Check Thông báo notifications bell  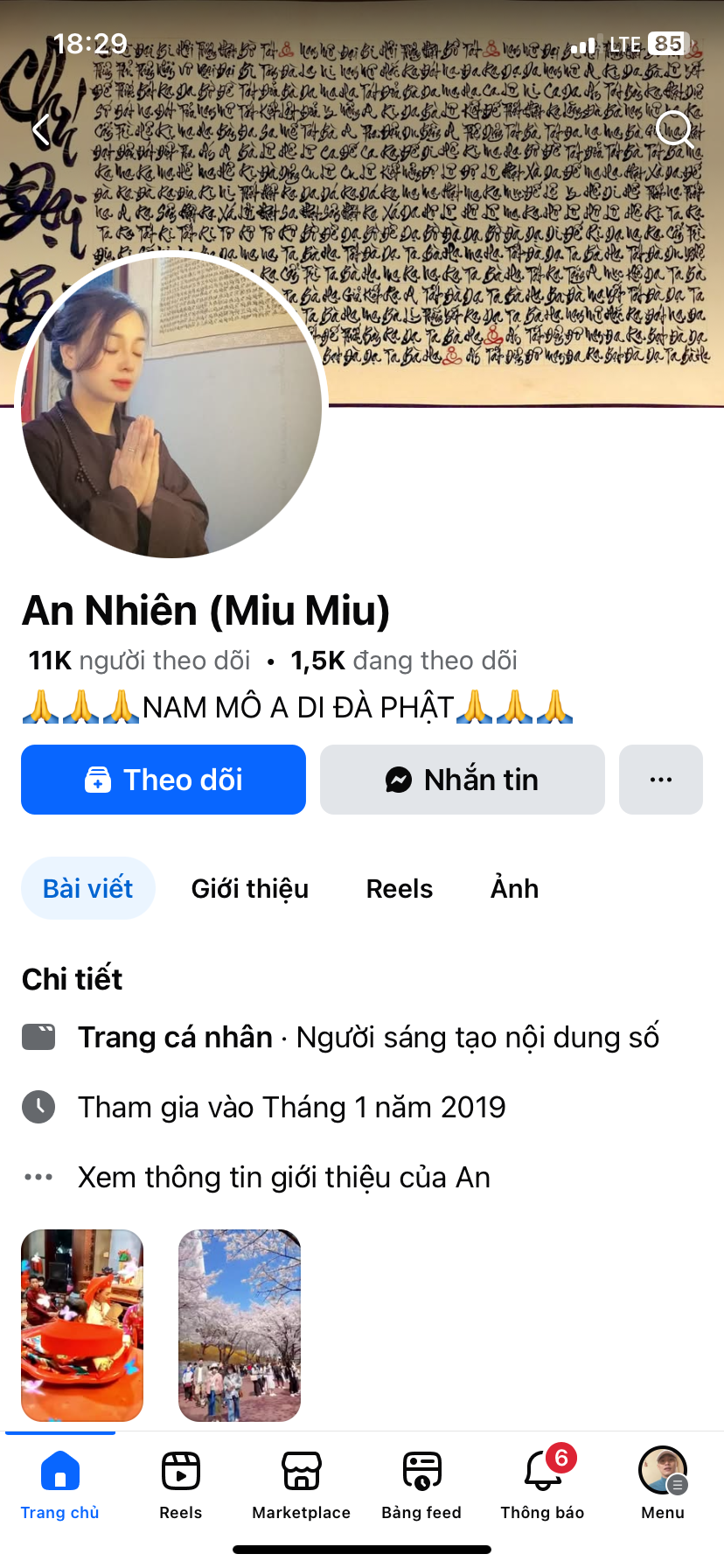click(x=542, y=1485)
